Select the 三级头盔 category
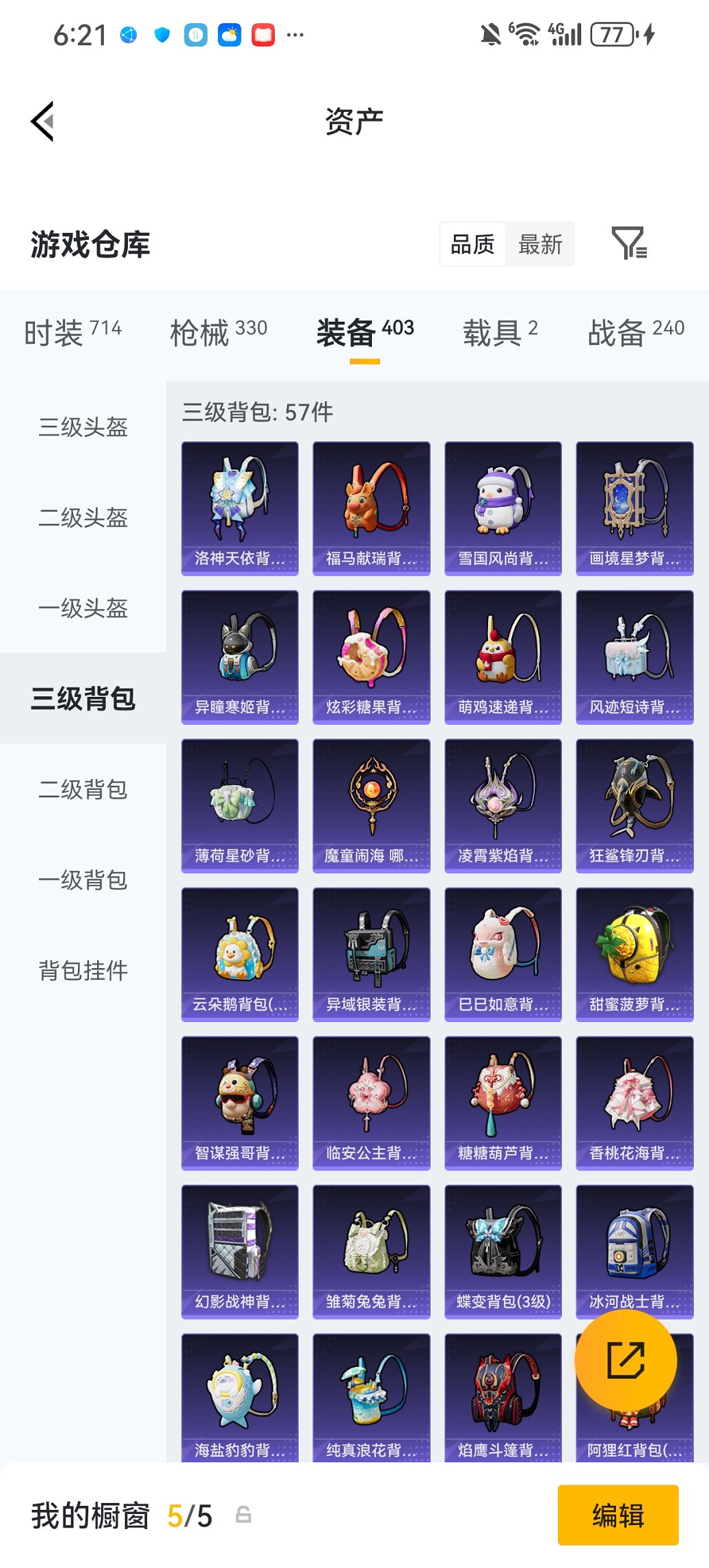 82,428
